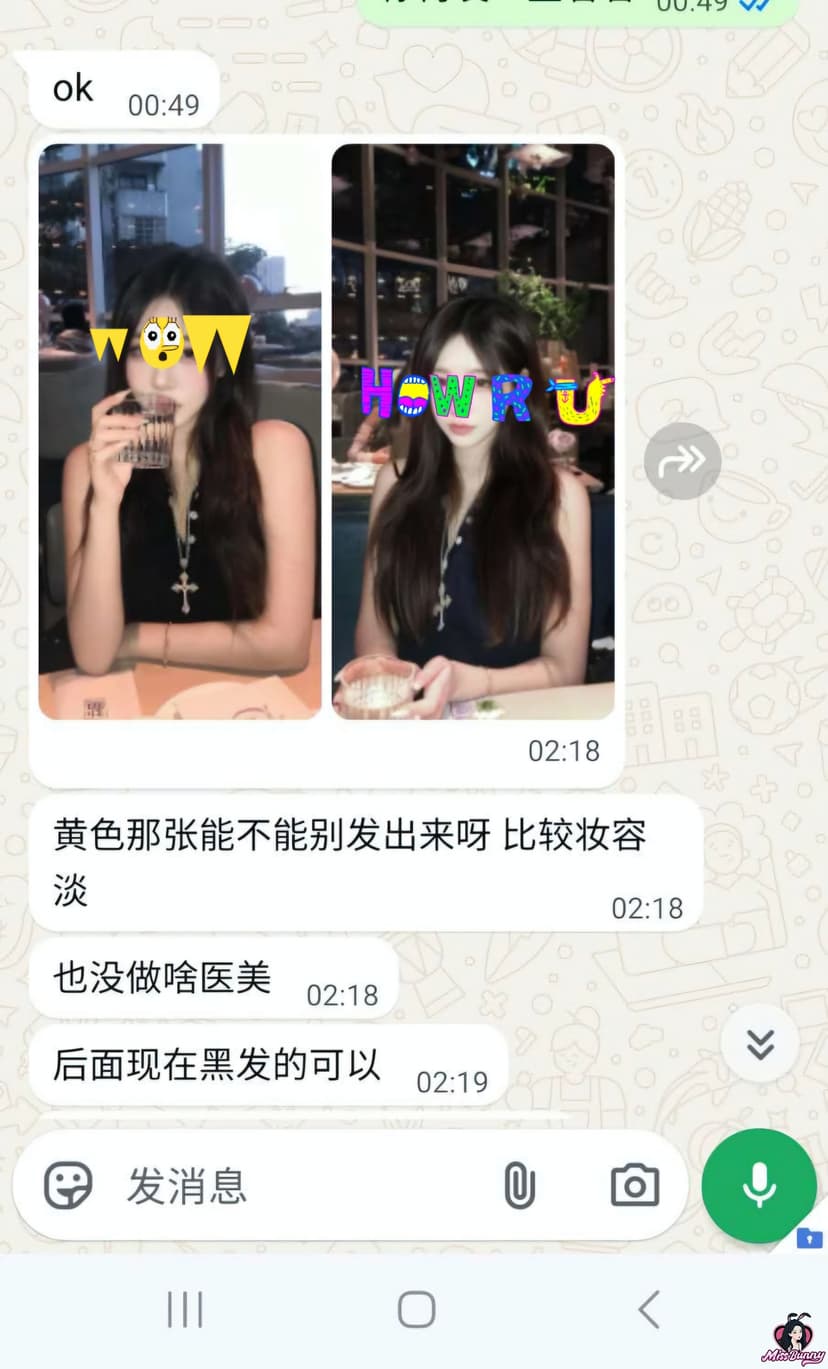This screenshot has height=1369, width=828.
Task: Jump to the latest messages
Action: [x=760, y=1043]
